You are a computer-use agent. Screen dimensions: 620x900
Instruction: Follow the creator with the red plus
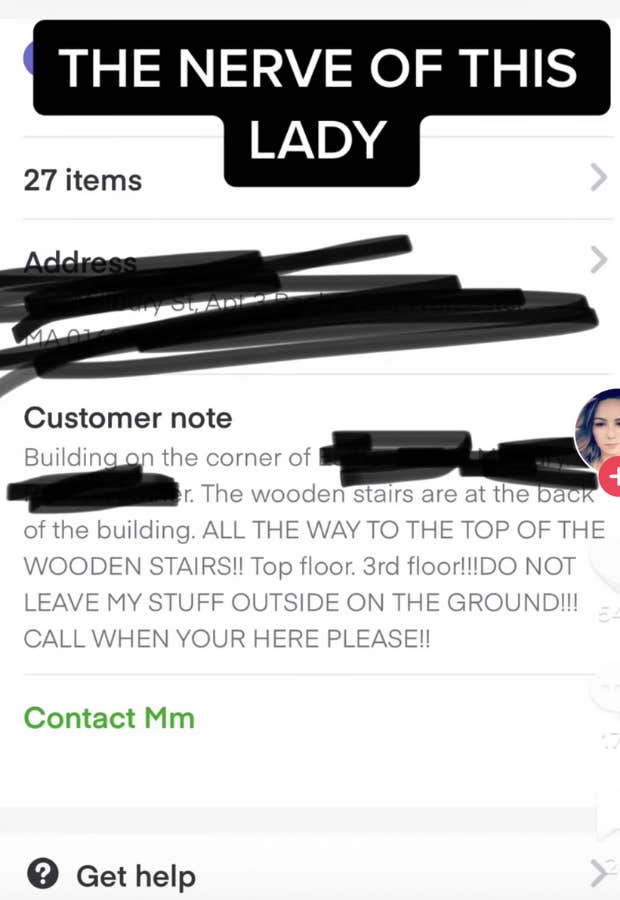[611, 478]
